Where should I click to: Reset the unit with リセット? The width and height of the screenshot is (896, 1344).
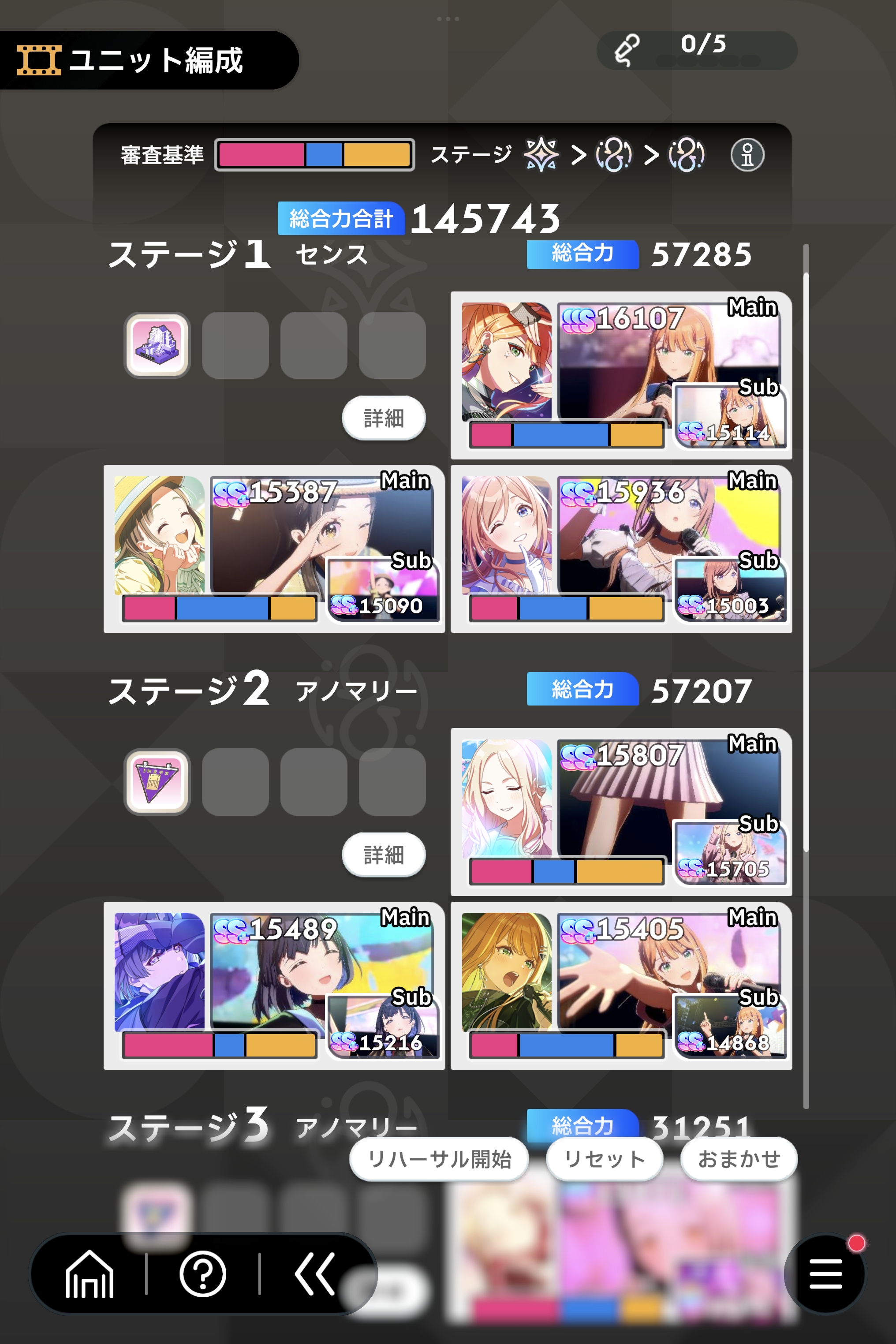[605, 1159]
